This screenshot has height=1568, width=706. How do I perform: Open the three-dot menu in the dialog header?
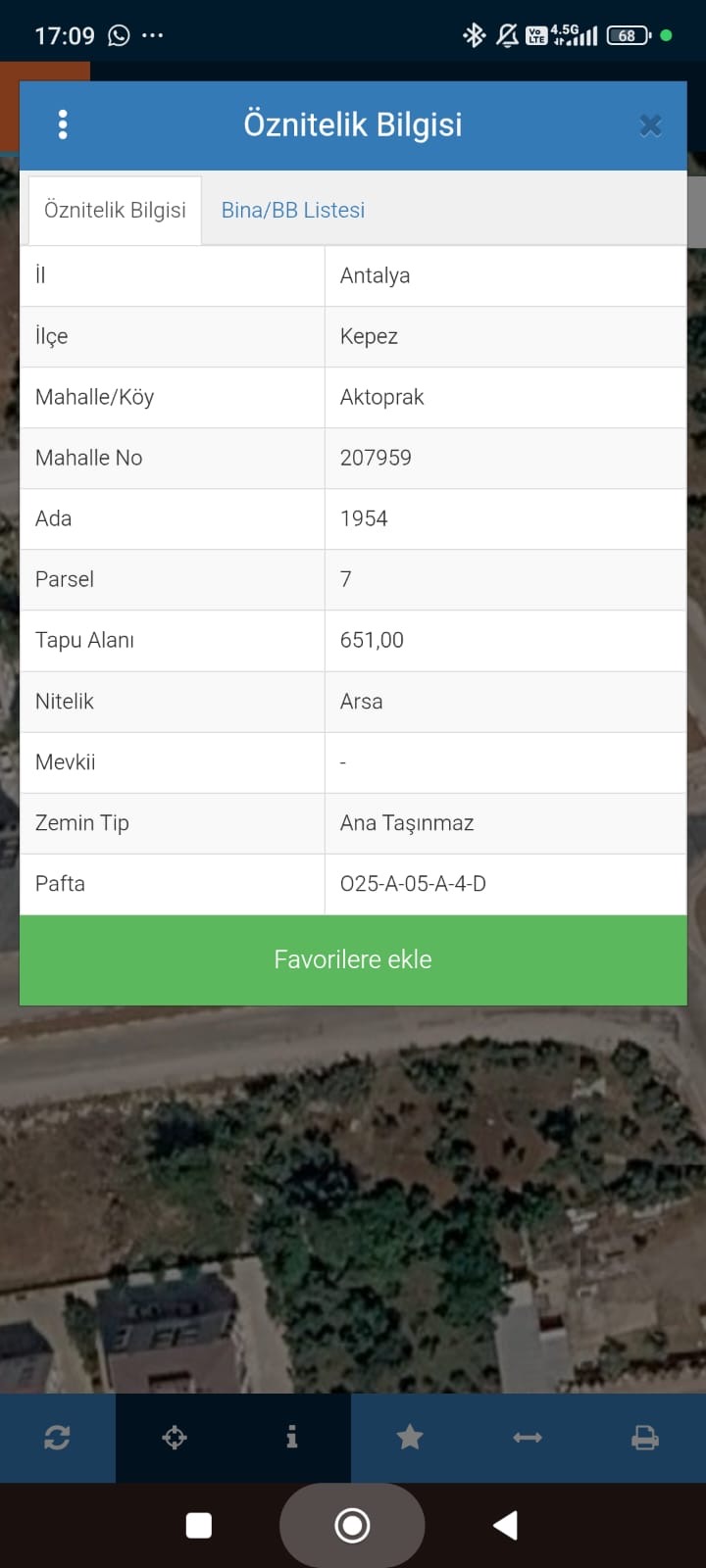(63, 124)
